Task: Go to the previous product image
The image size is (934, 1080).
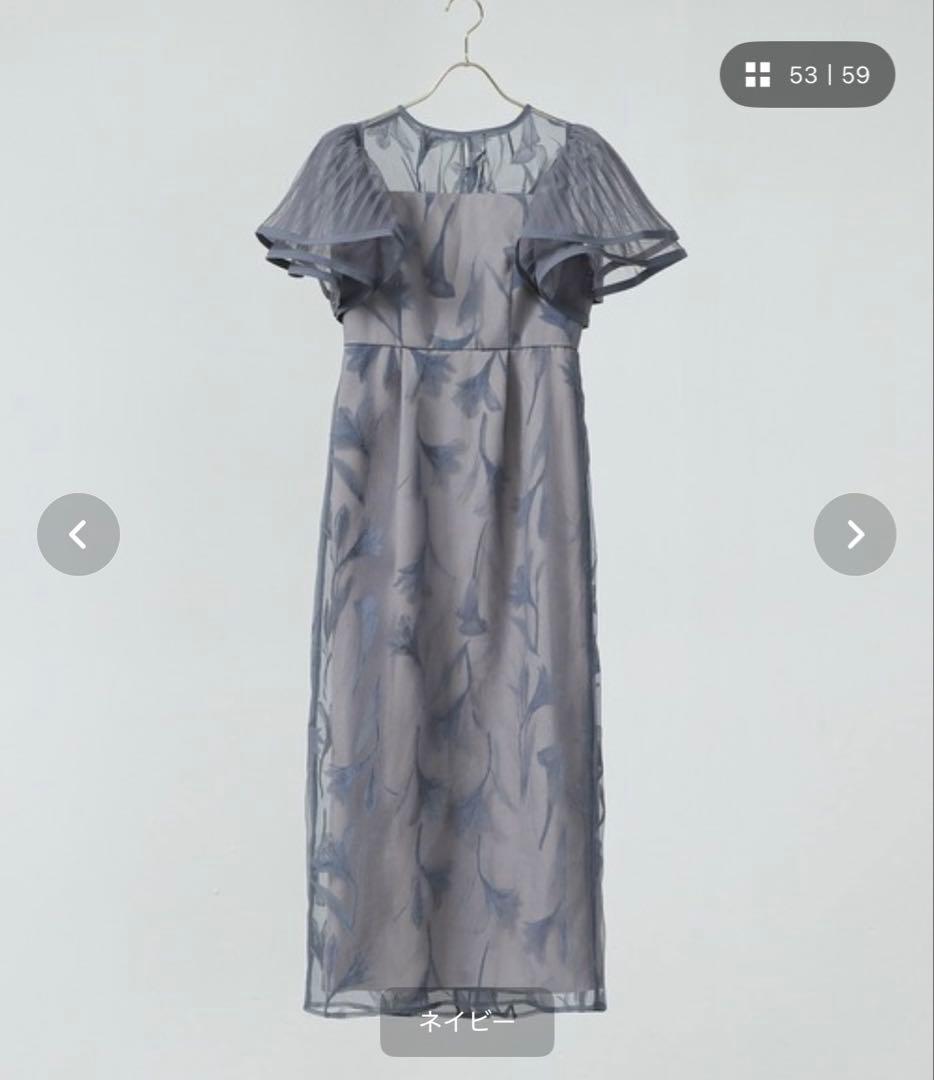Action: [78, 534]
